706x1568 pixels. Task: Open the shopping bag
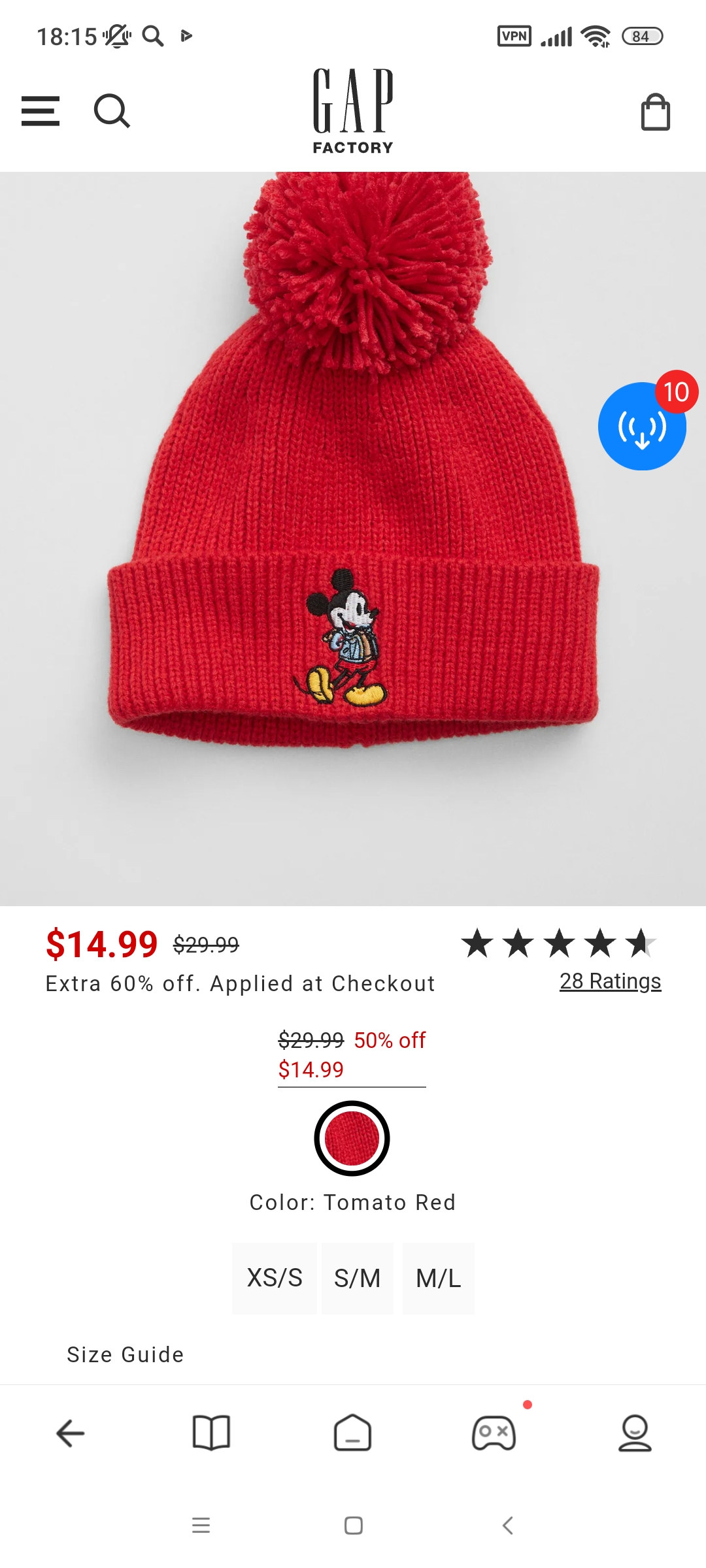click(x=655, y=112)
